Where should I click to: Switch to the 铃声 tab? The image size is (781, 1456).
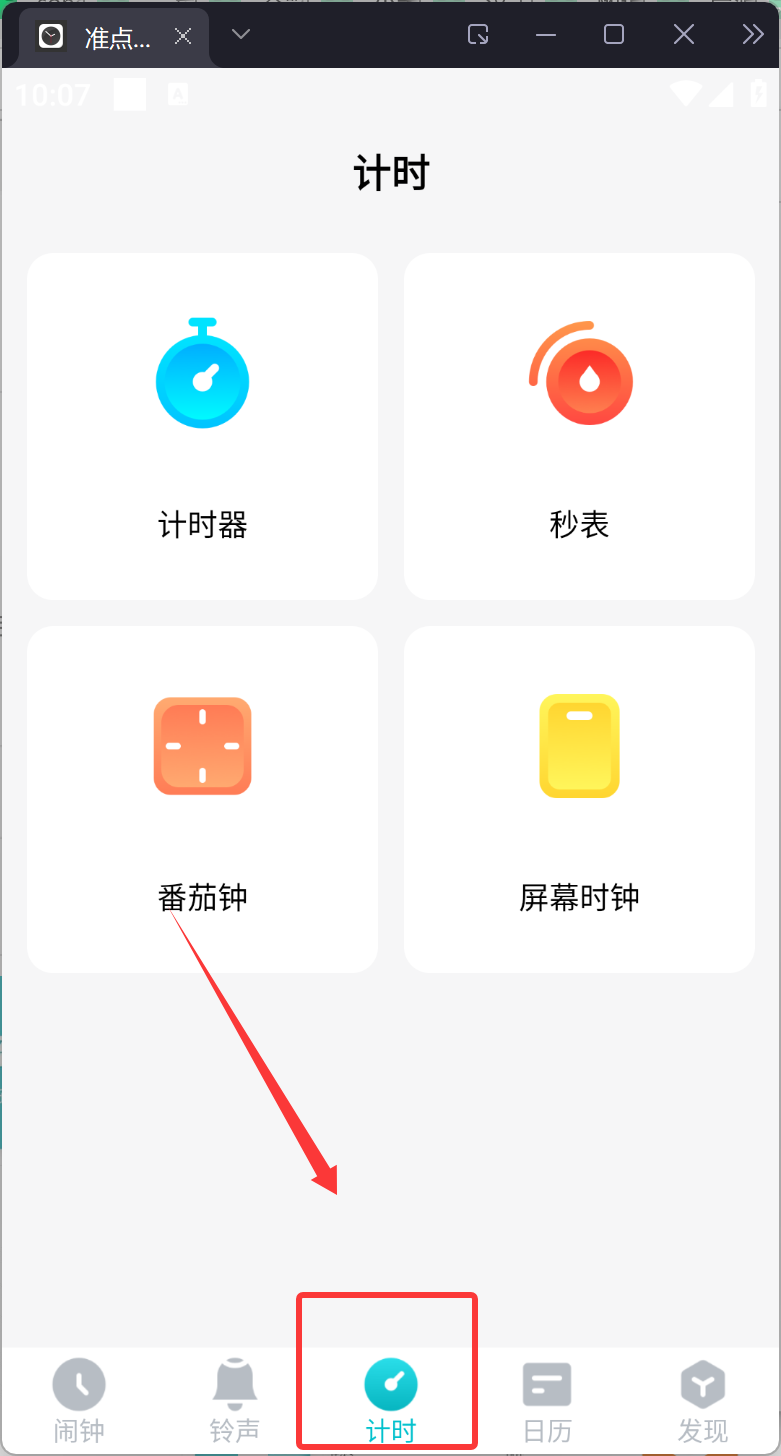point(235,1400)
